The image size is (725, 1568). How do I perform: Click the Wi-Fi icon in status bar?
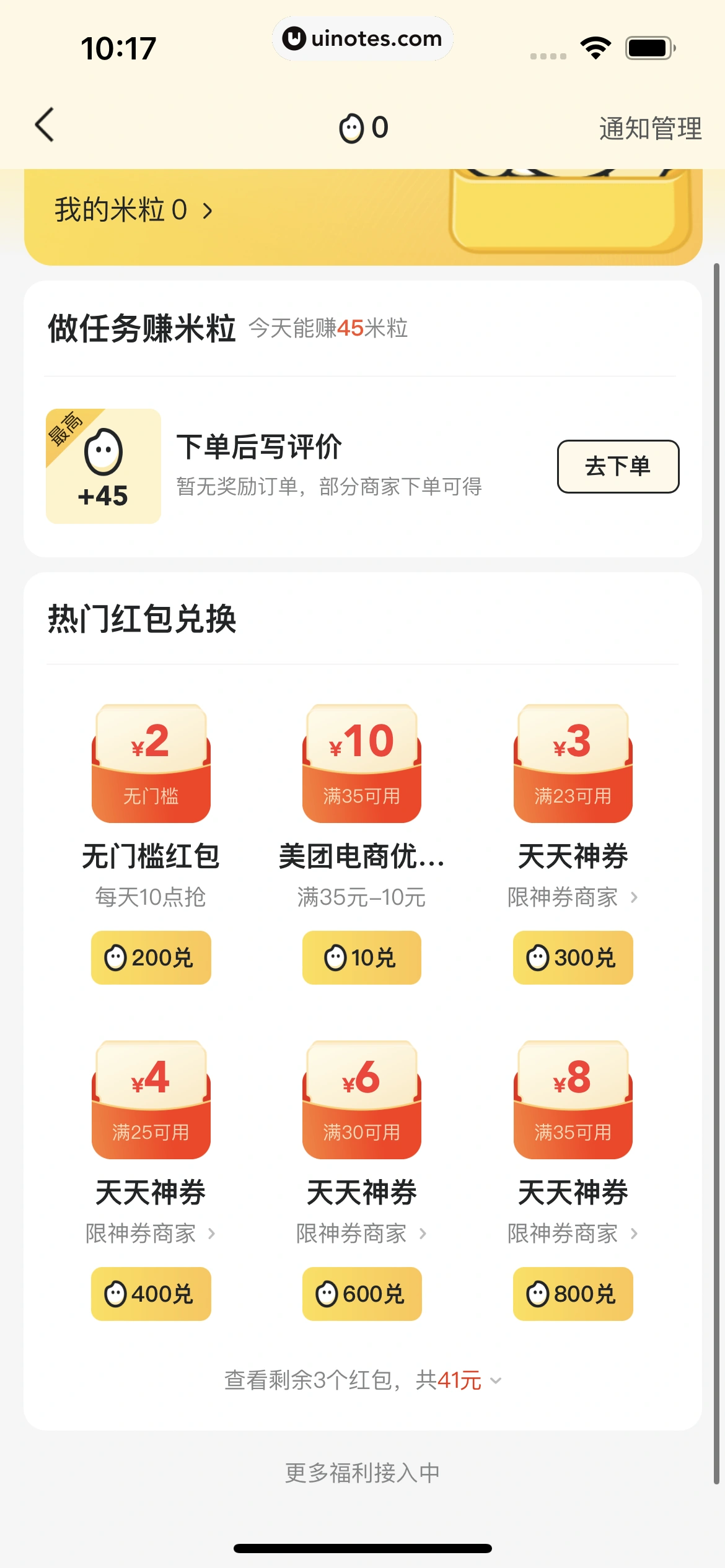(x=594, y=46)
